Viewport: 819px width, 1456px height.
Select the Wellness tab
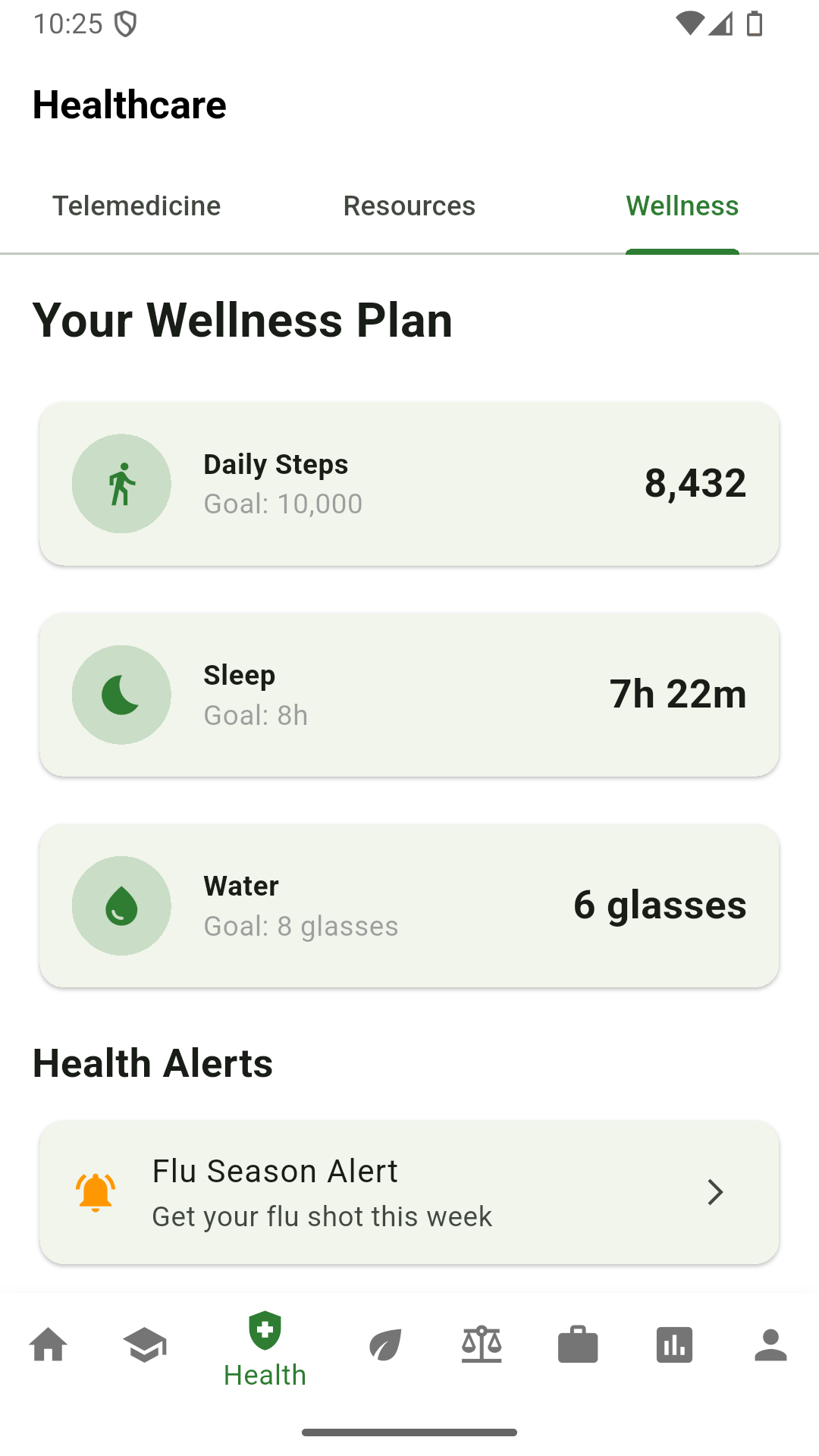[682, 206]
